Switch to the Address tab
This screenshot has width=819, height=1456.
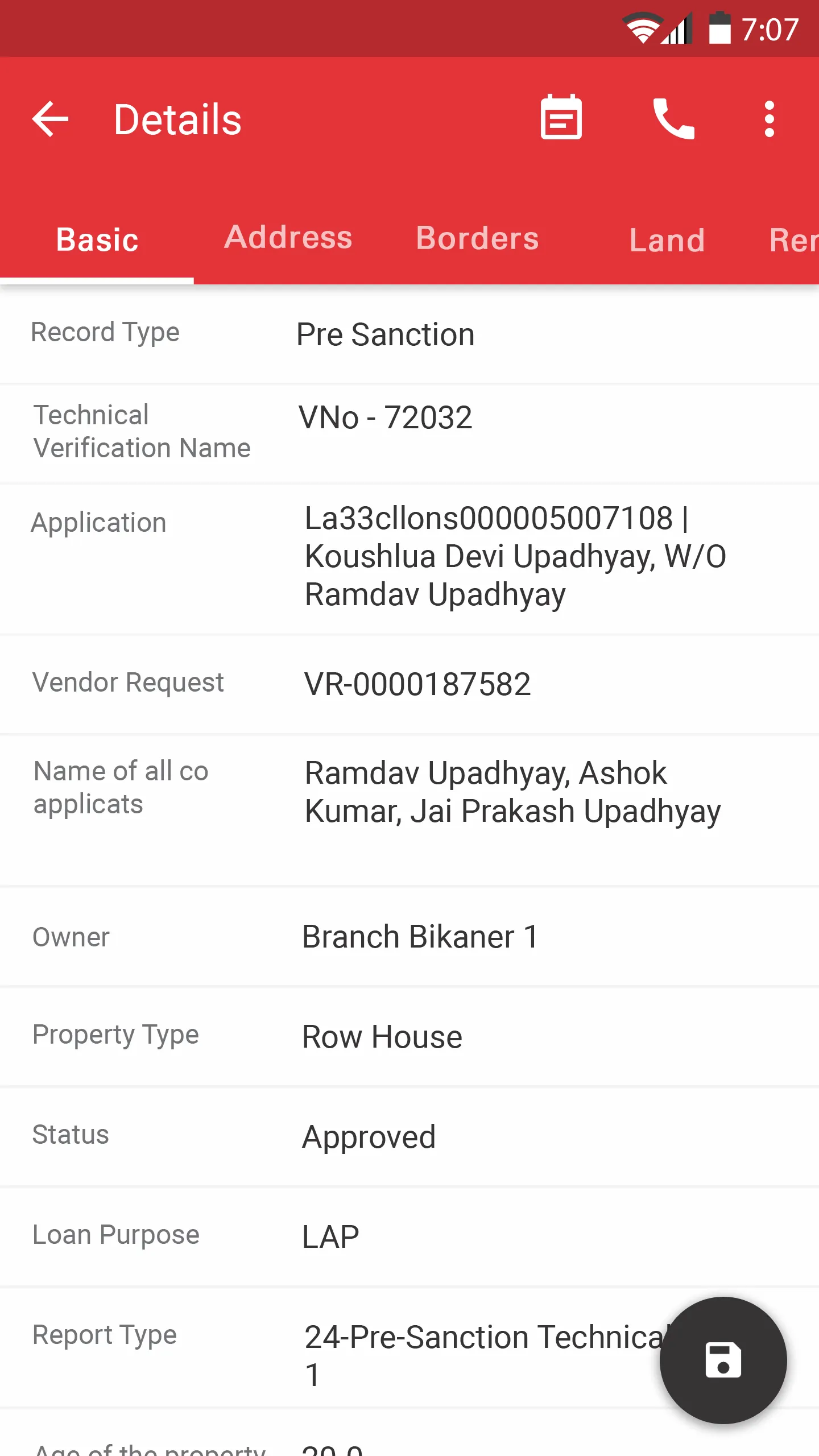pyautogui.click(x=288, y=238)
